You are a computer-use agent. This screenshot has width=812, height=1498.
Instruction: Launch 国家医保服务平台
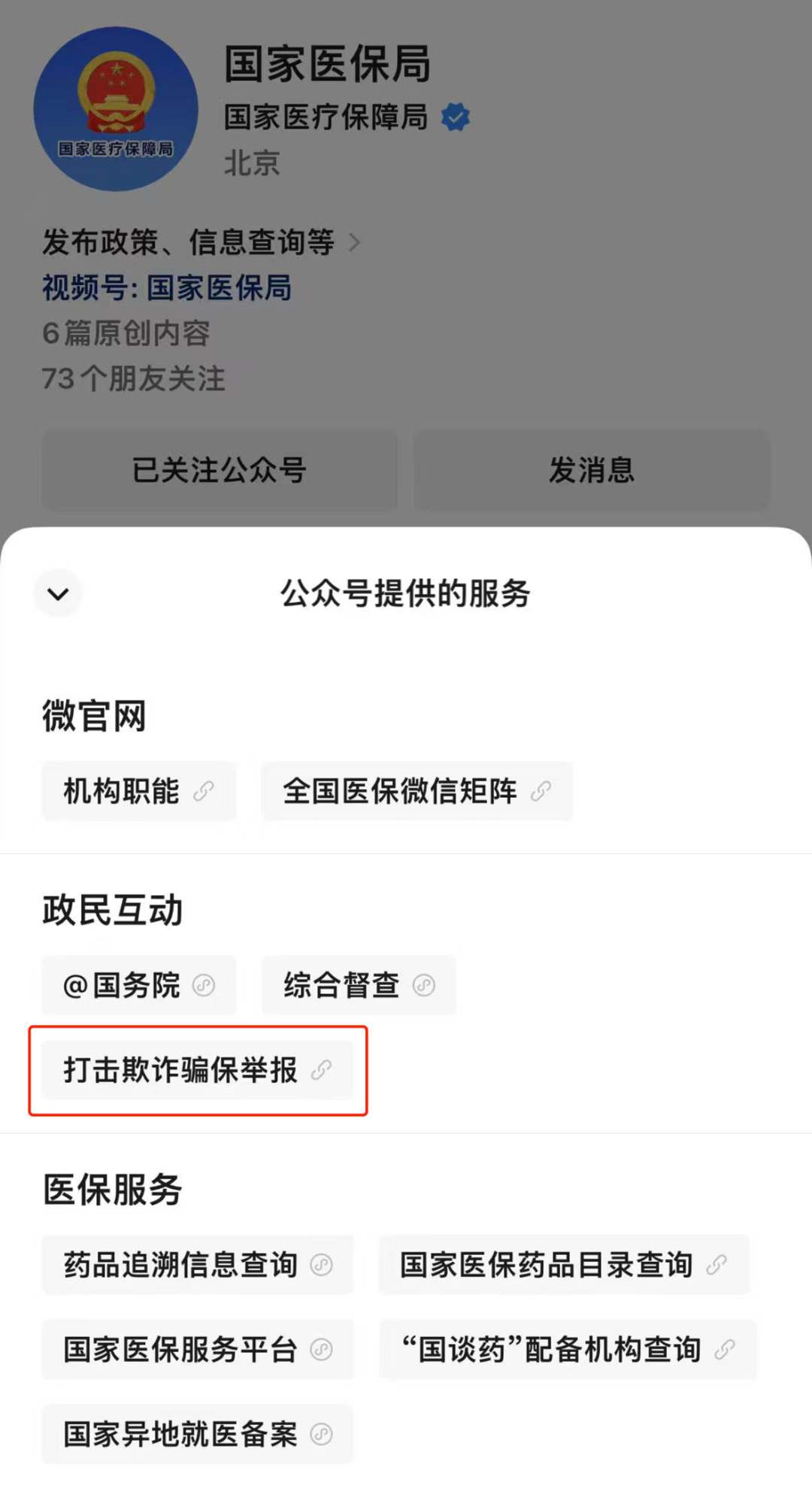(x=197, y=1350)
